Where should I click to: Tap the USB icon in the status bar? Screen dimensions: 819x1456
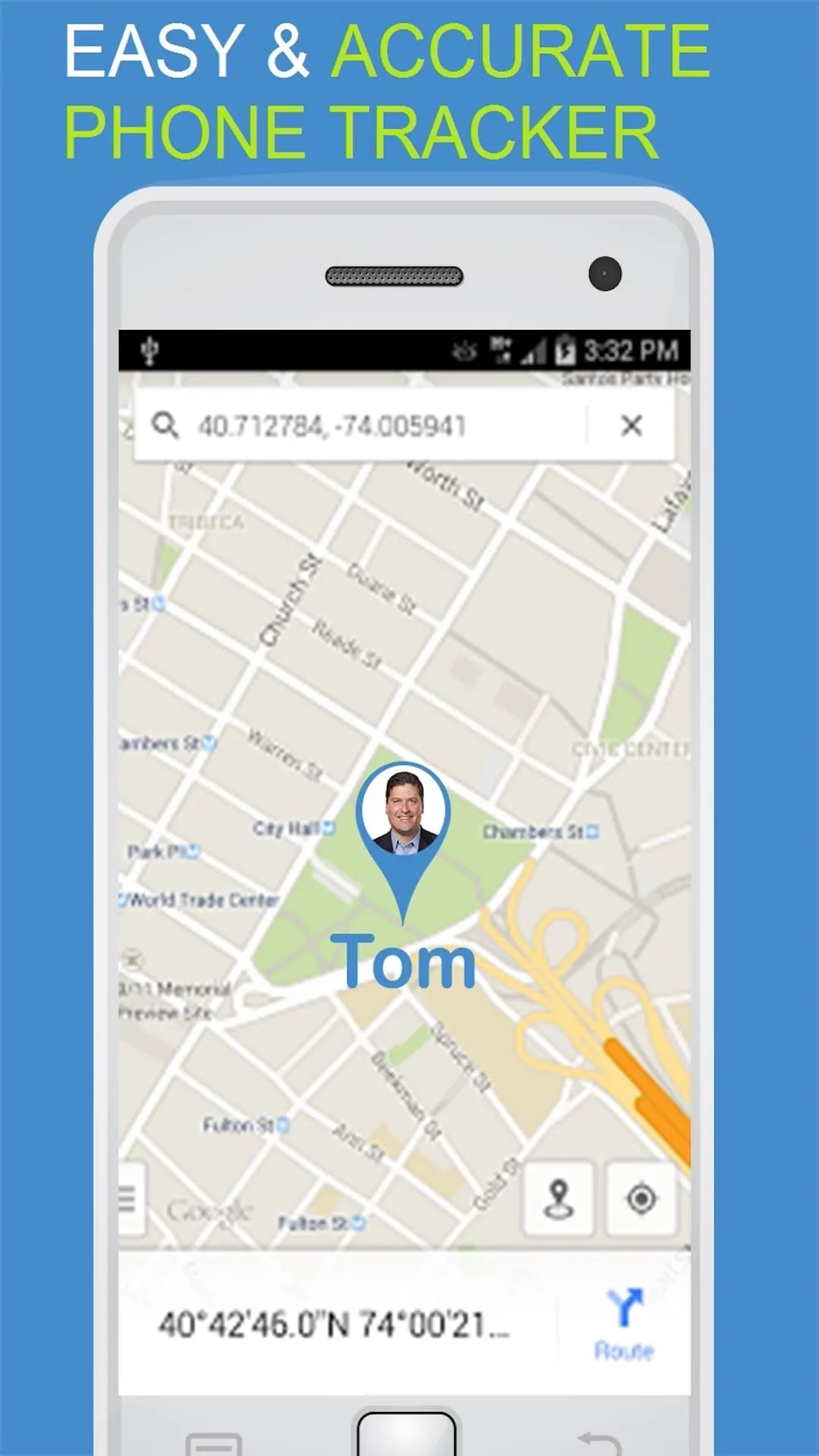tap(149, 350)
